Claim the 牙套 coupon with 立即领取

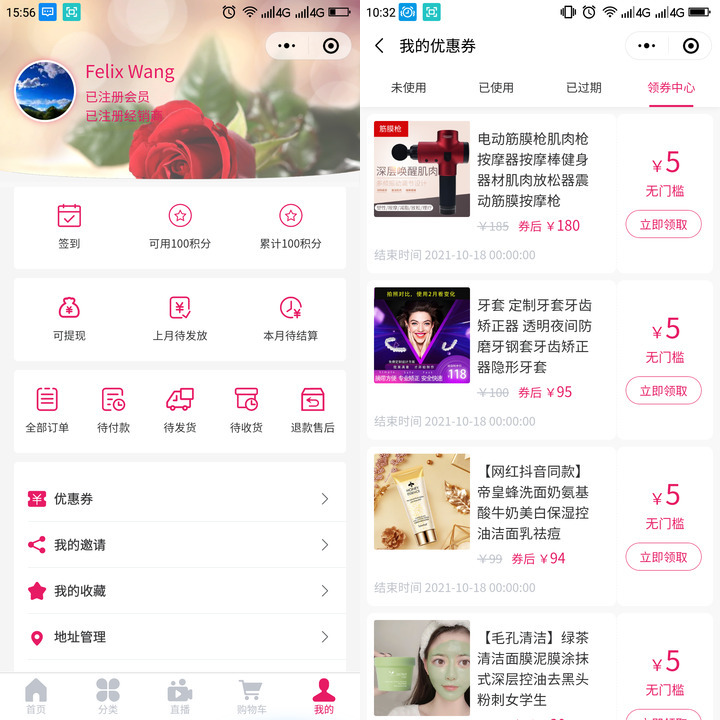click(x=664, y=391)
